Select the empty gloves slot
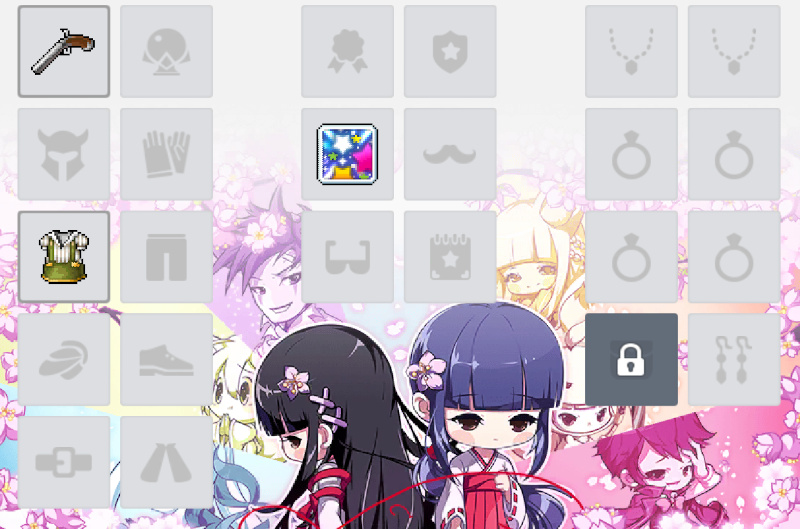The width and height of the screenshot is (800, 529). pos(166,154)
